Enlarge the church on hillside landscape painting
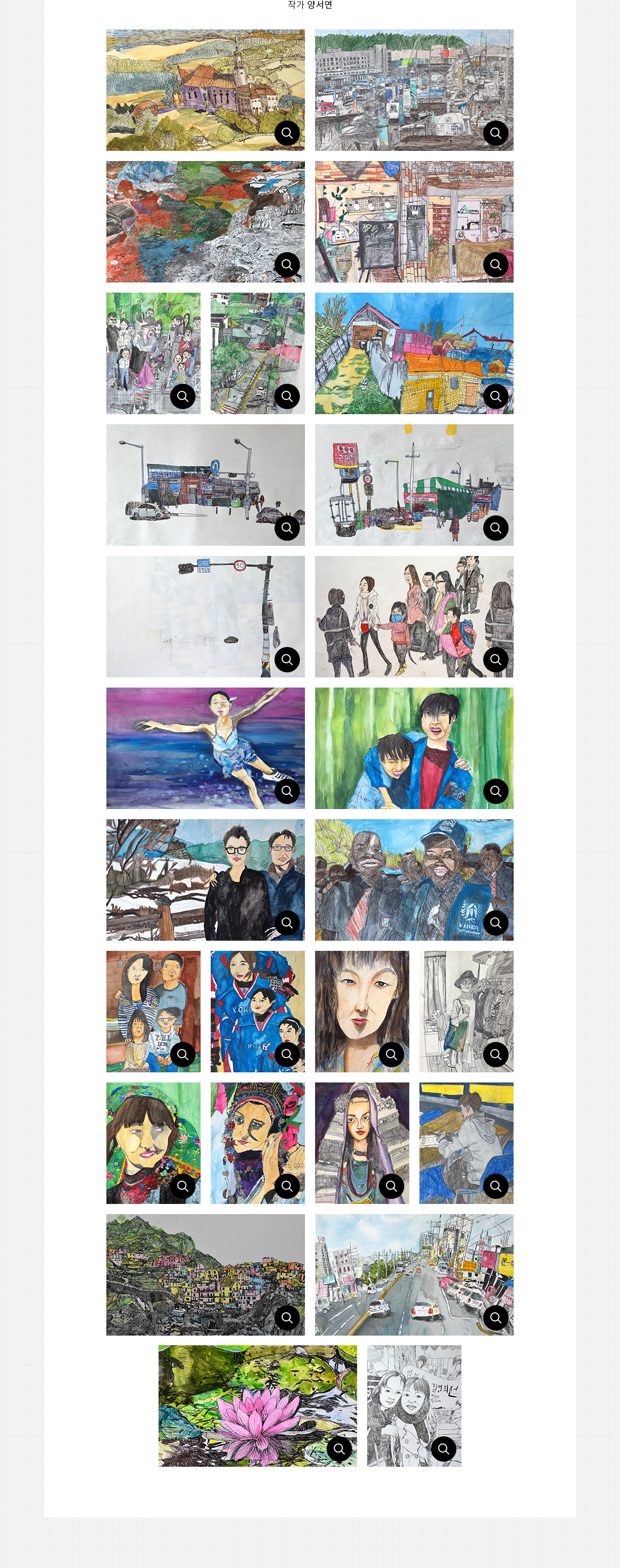620x1568 pixels. [287, 133]
